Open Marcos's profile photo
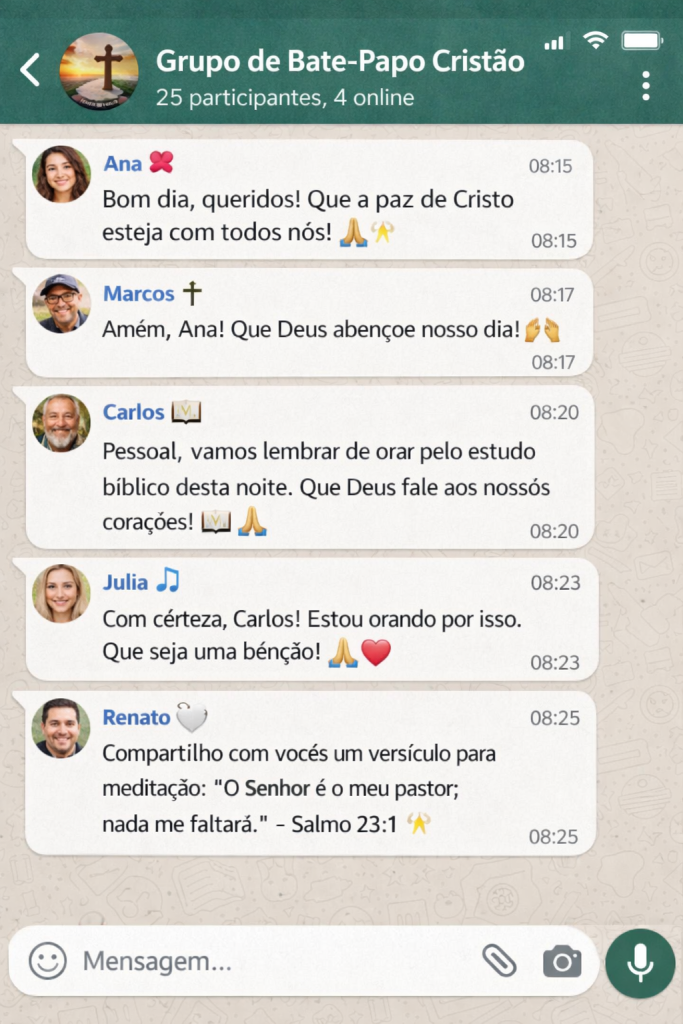The width and height of the screenshot is (683, 1024). tap(61, 303)
